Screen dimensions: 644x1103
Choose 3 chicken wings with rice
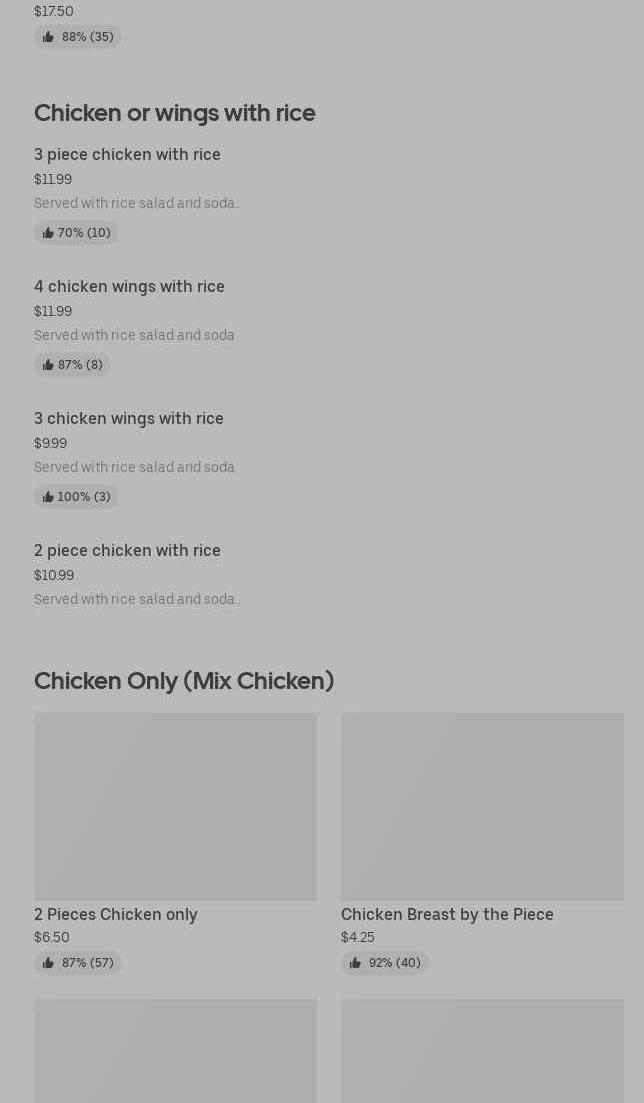pos(128,419)
